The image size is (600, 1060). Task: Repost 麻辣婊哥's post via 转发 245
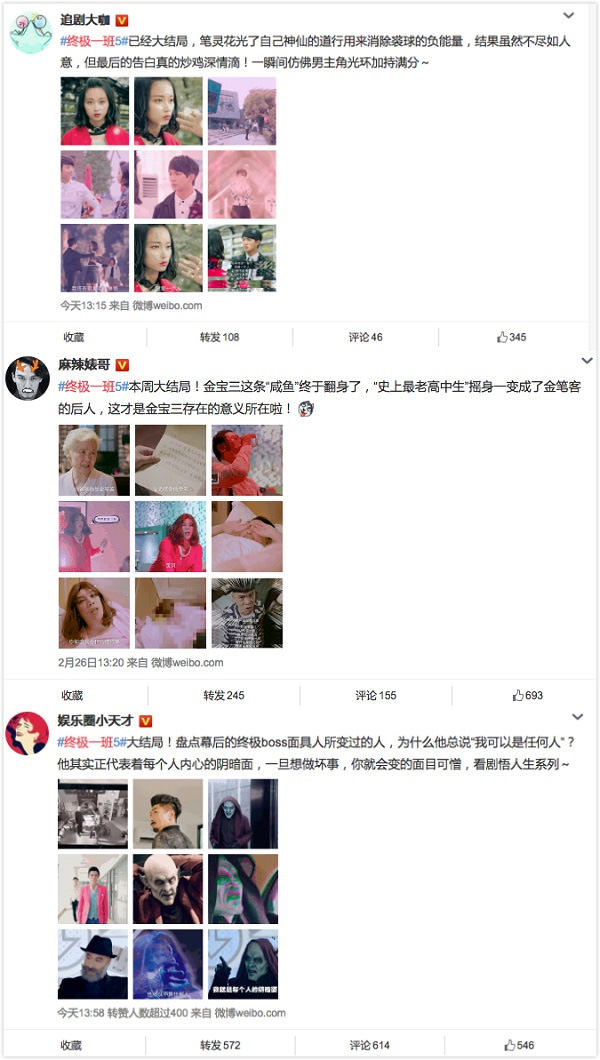tap(223, 695)
